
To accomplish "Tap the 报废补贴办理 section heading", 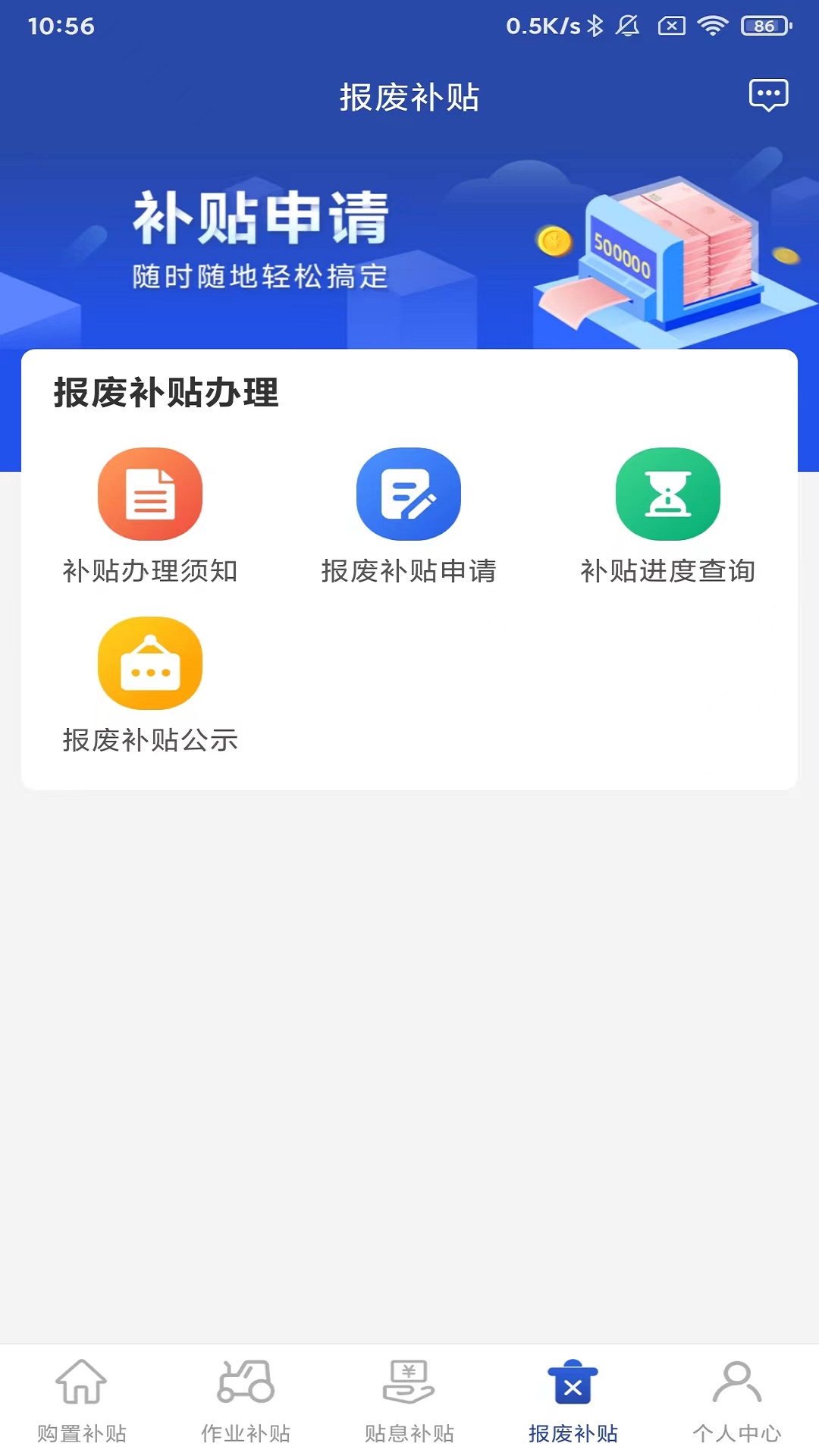I will point(164,393).
